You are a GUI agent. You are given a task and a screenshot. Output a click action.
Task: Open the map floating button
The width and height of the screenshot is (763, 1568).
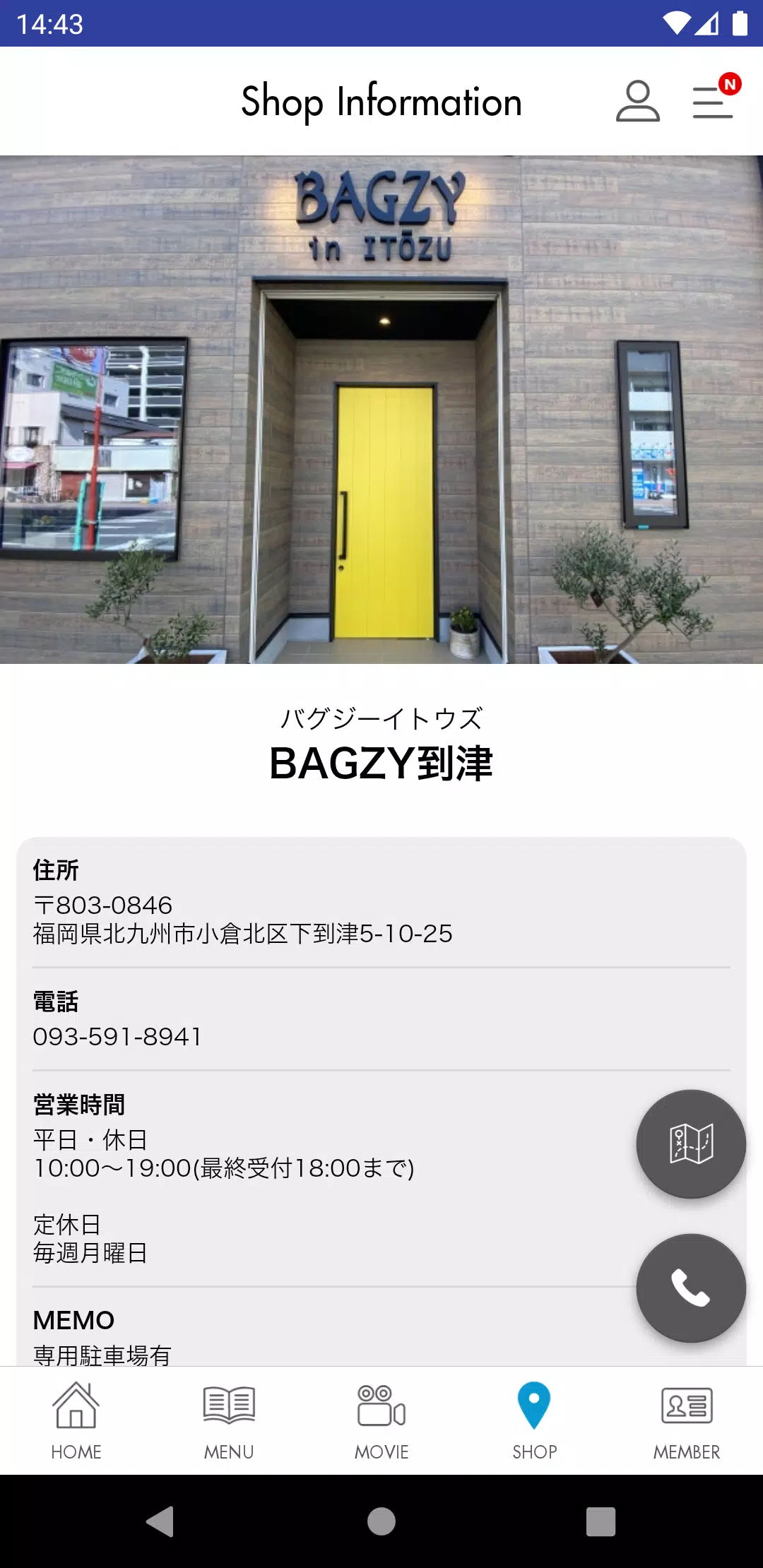[691, 1144]
